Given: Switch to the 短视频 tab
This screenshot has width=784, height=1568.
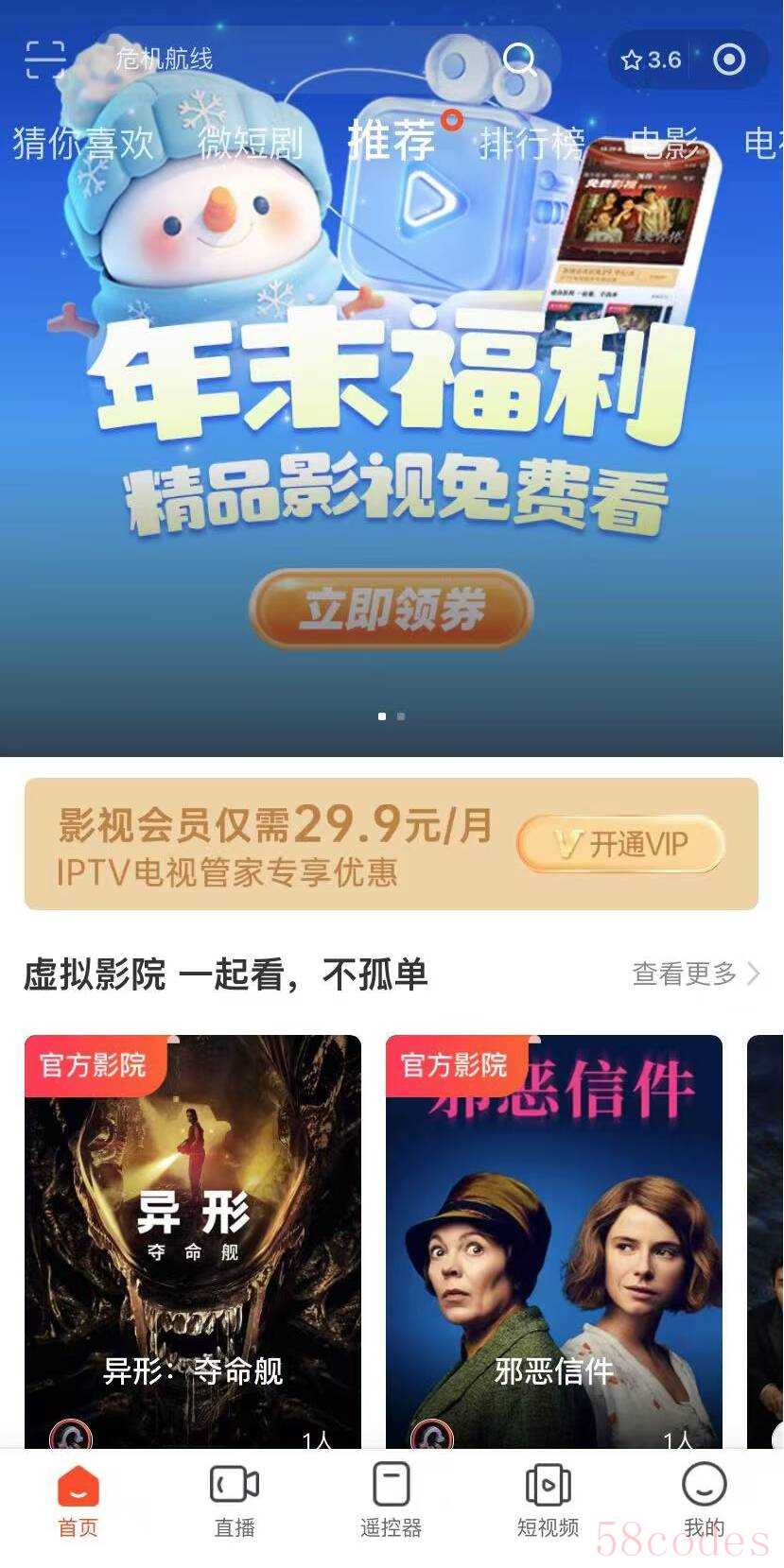Looking at the screenshot, I should click(x=548, y=1501).
